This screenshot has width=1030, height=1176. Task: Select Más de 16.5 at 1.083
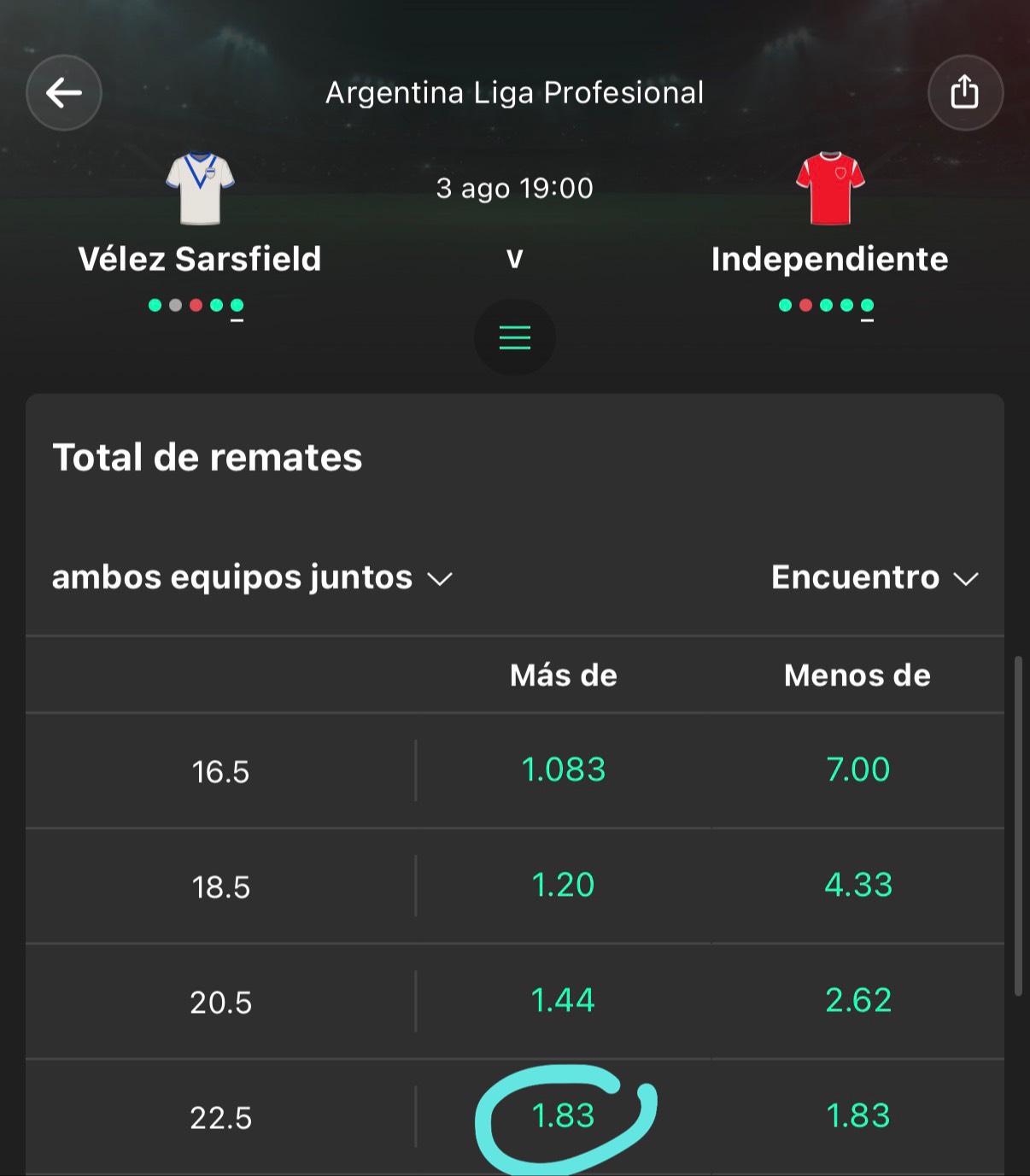click(x=563, y=770)
